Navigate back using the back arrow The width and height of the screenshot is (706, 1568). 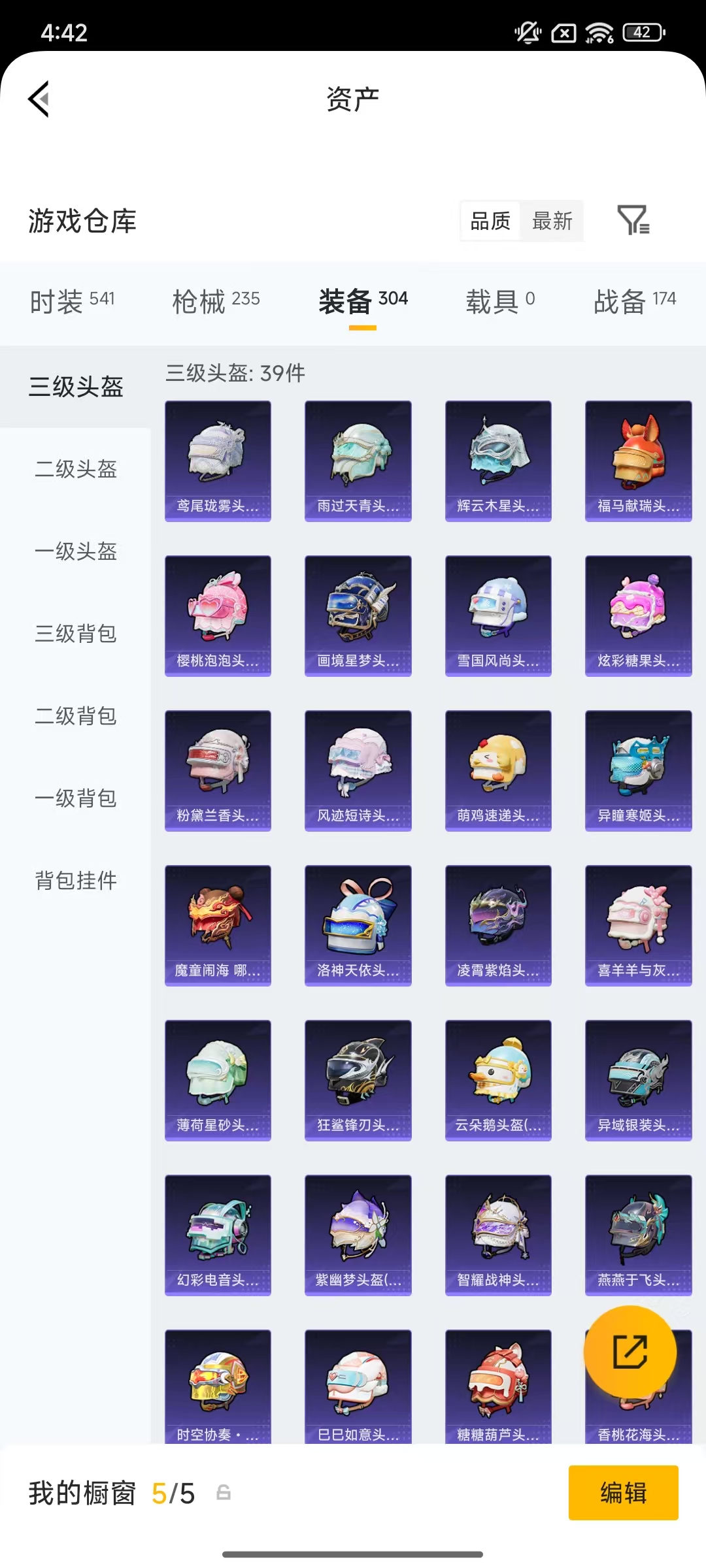(39, 98)
